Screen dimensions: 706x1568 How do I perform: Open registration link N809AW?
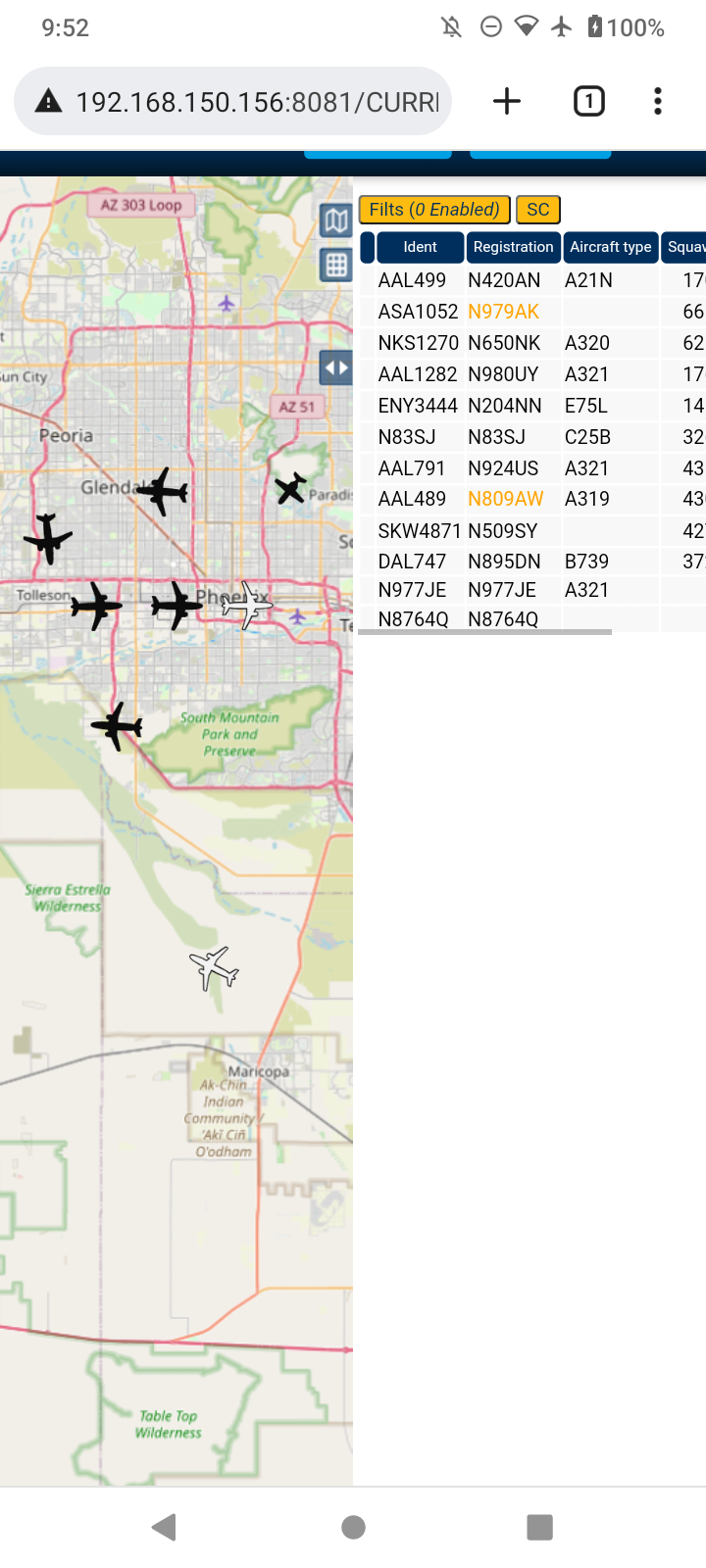tap(506, 499)
